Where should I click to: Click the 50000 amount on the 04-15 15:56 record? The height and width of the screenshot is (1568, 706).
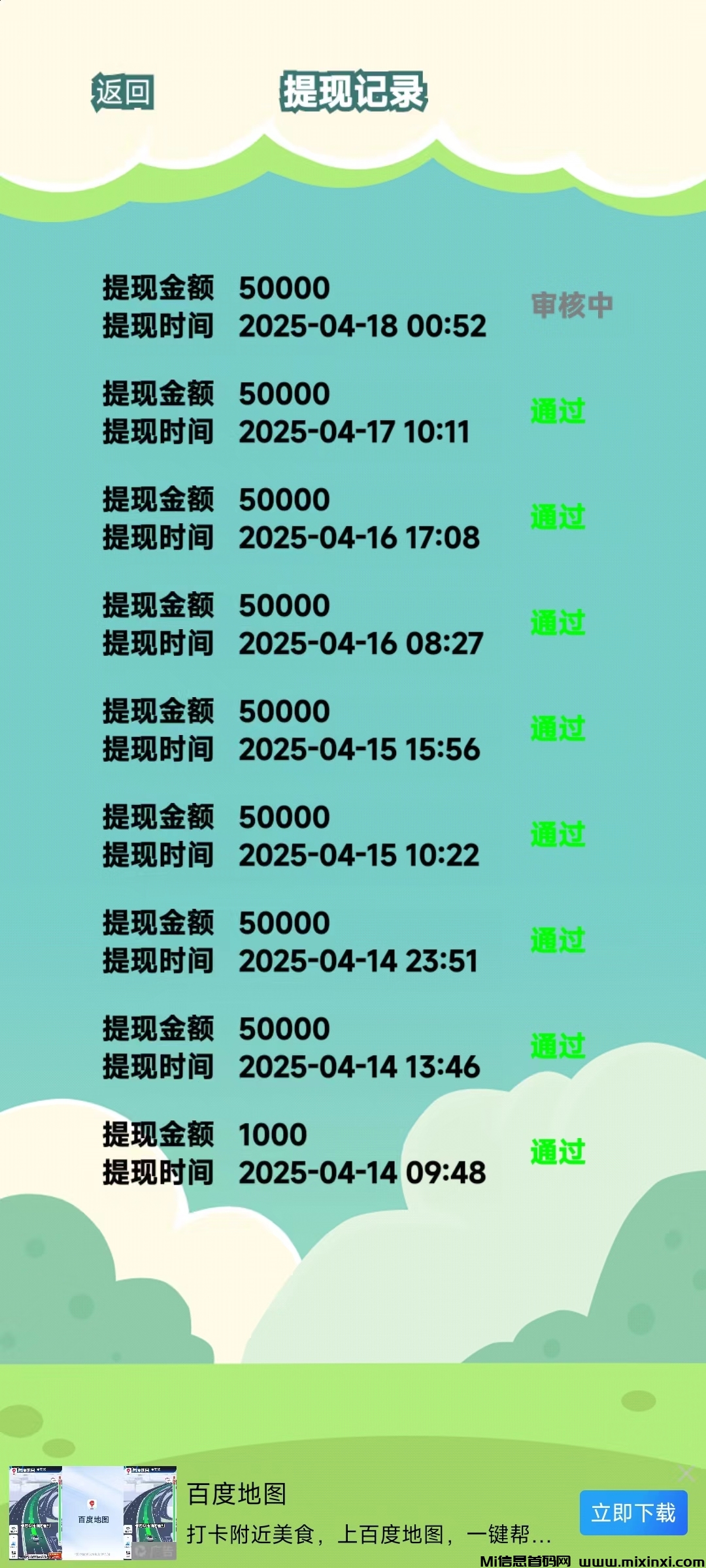point(284,711)
